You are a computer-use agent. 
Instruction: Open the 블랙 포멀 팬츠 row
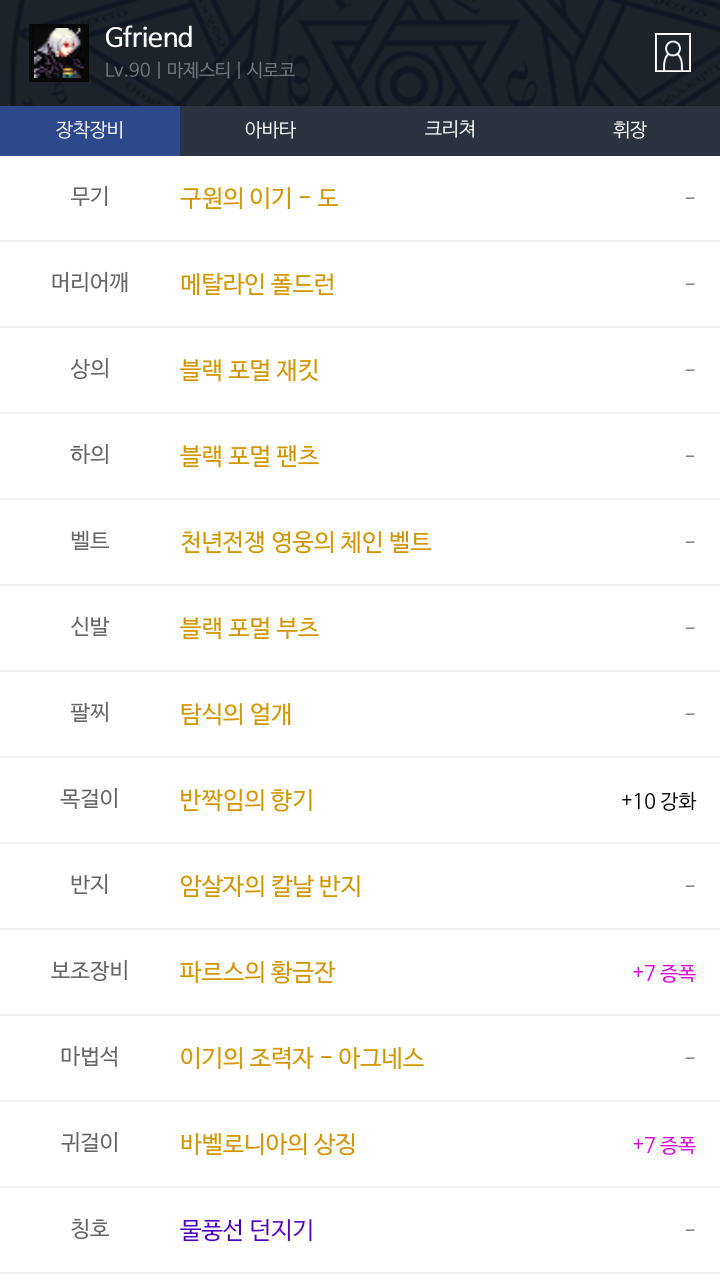coord(360,456)
